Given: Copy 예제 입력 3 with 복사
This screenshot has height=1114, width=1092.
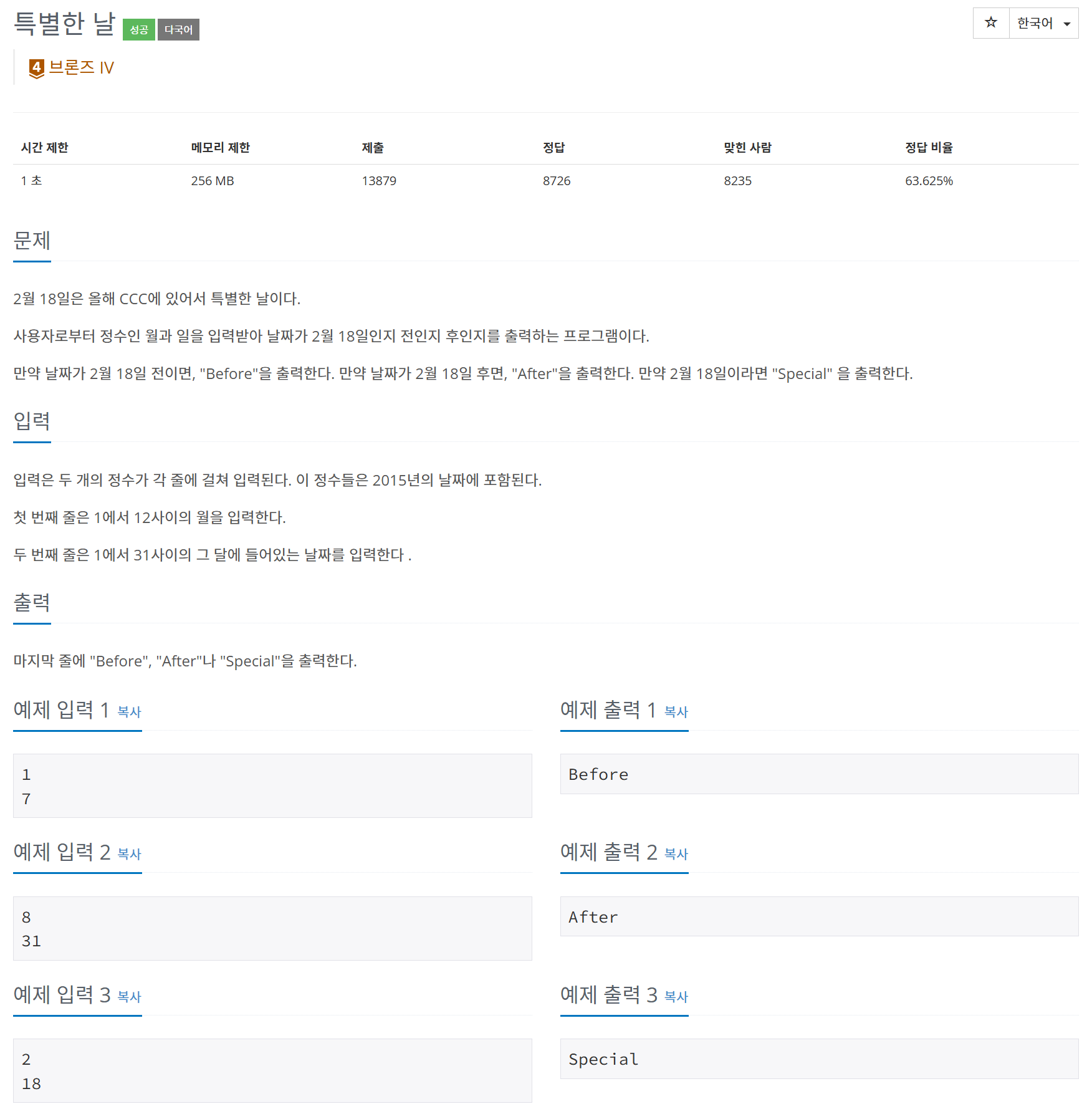Looking at the screenshot, I should 129,997.
